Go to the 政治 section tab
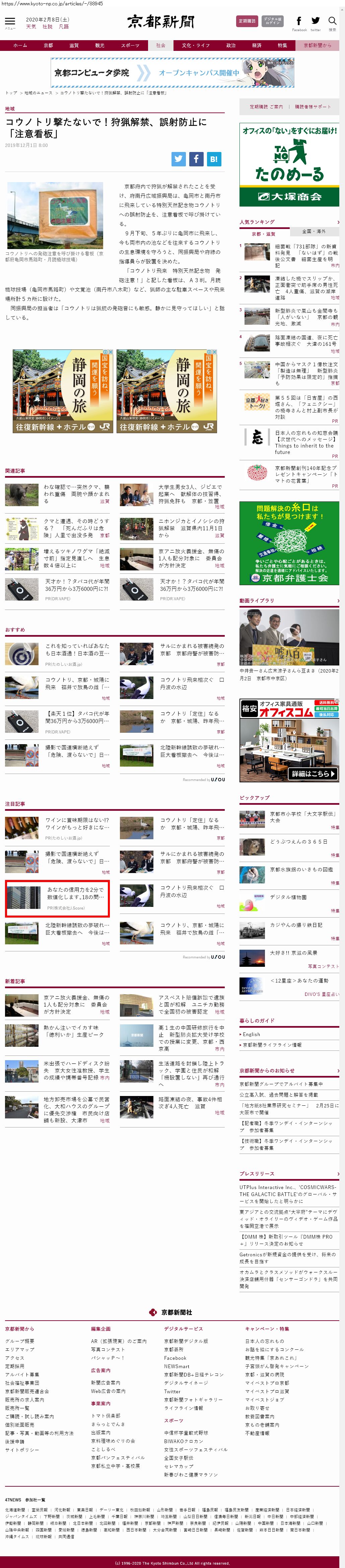This screenshot has height=1568, width=345. click(231, 46)
